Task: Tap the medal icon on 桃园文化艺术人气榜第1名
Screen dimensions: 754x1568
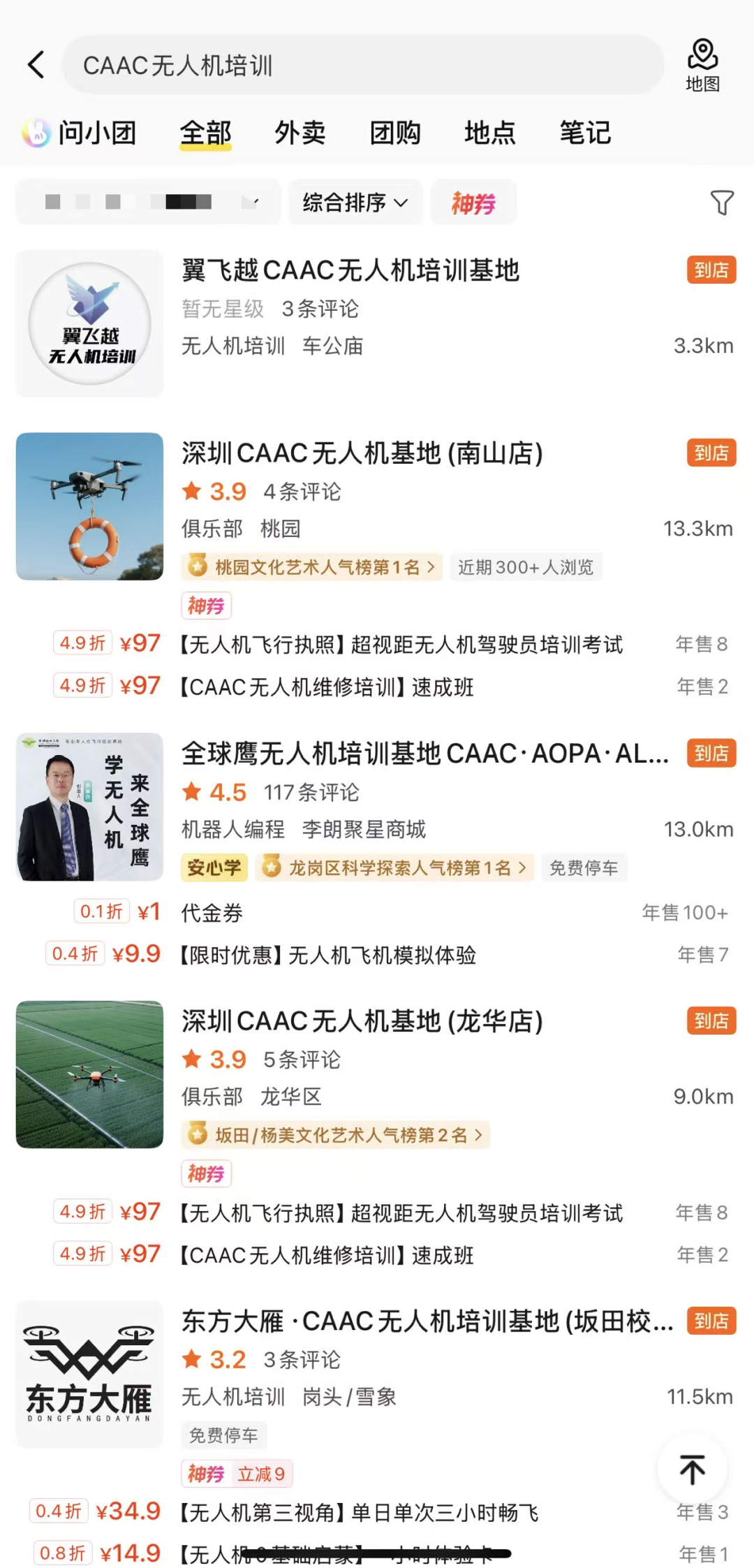Action: [x=199, y=567]
